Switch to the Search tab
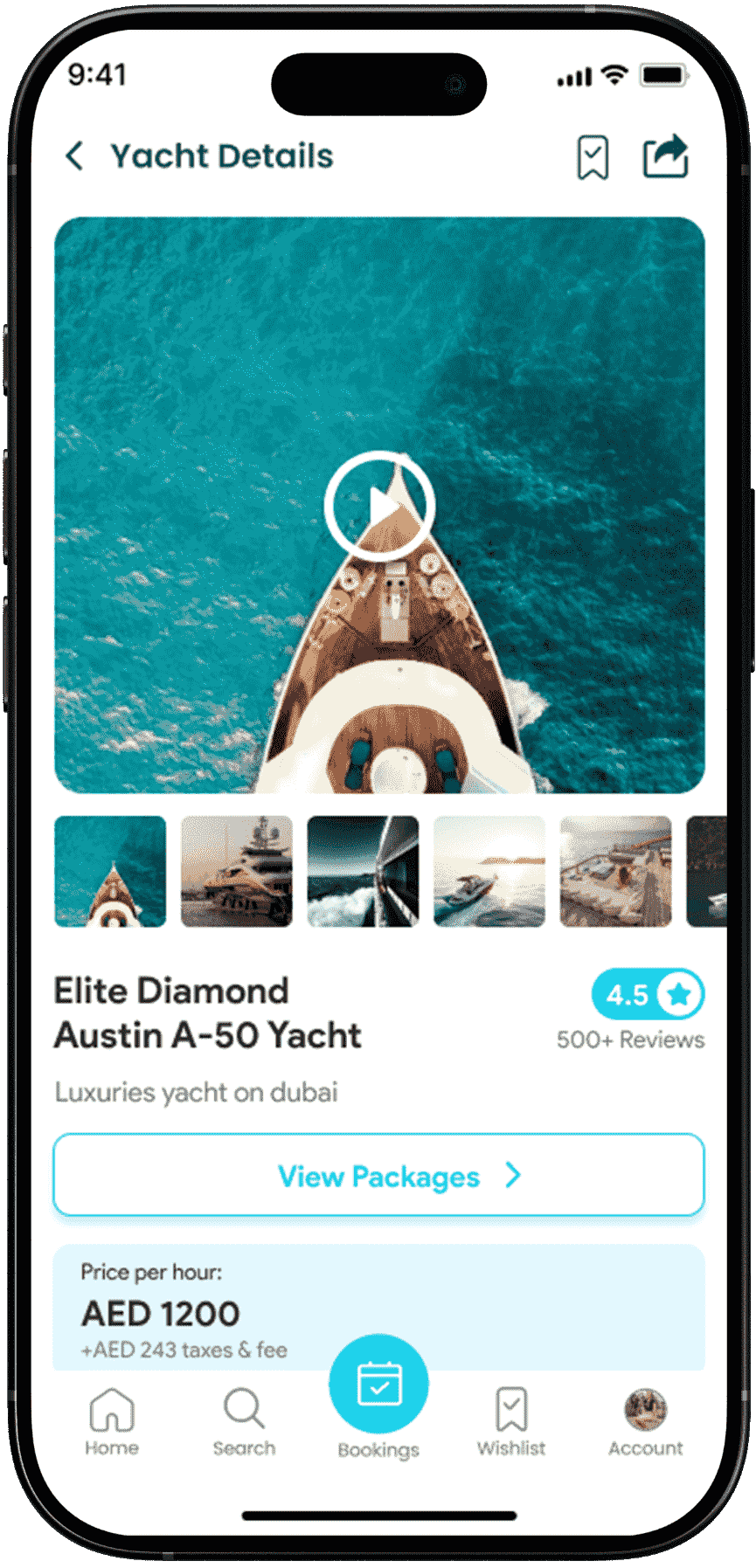The image size is (756, 1568). point(244,1422)
